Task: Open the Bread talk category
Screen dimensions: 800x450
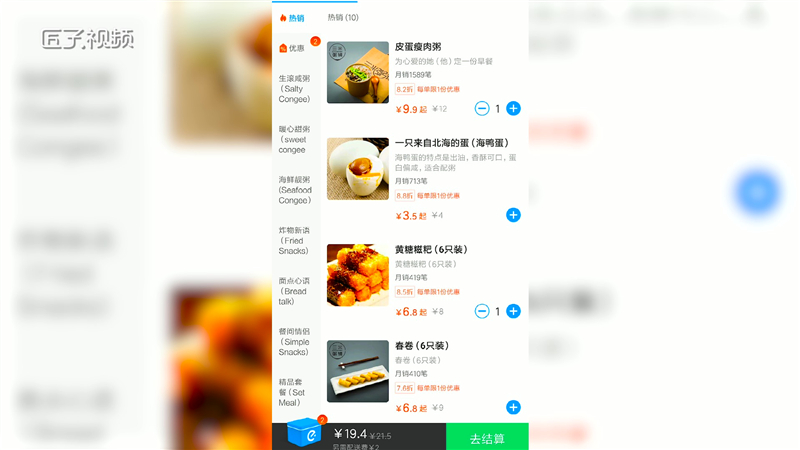Action: (x=295, y=291)
